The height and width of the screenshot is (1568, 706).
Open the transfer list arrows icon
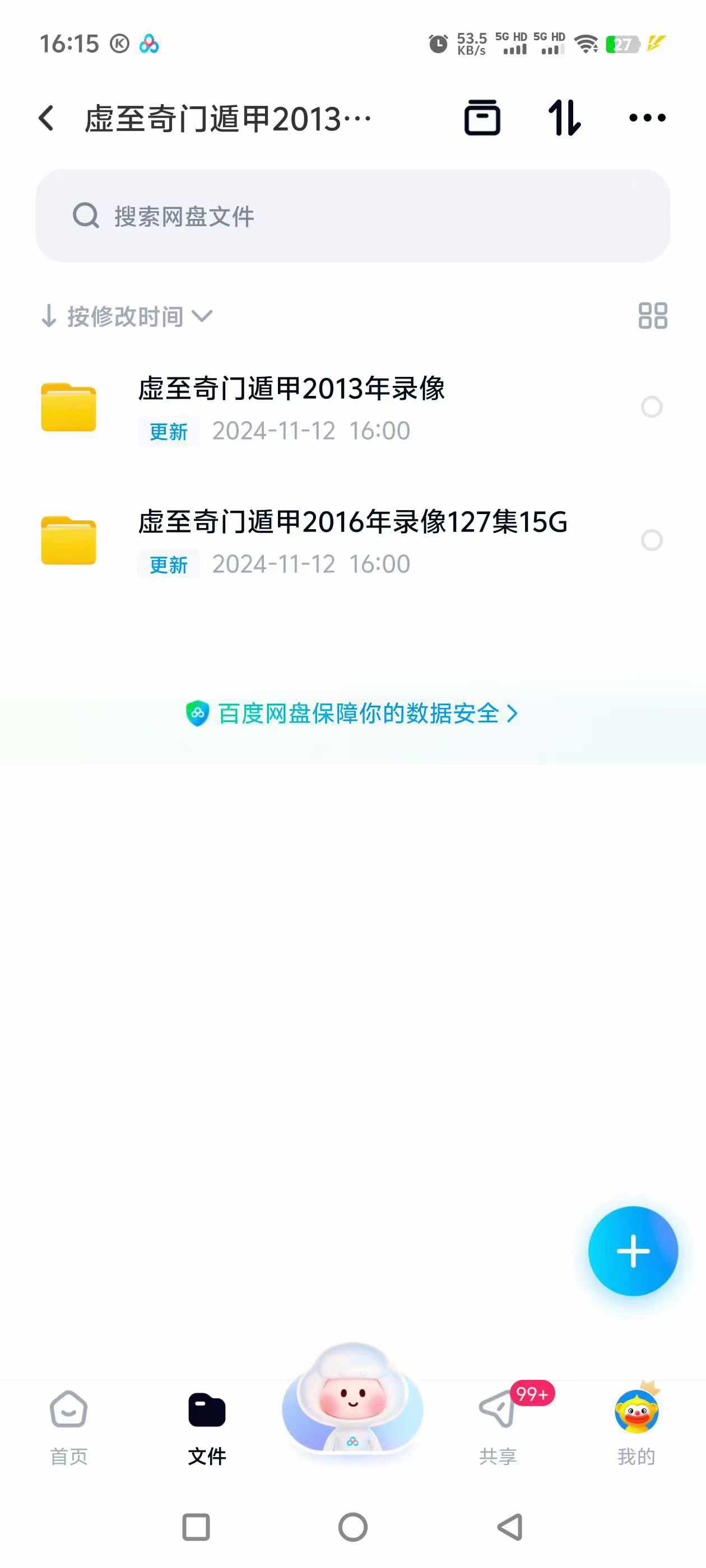click(564, 118)
